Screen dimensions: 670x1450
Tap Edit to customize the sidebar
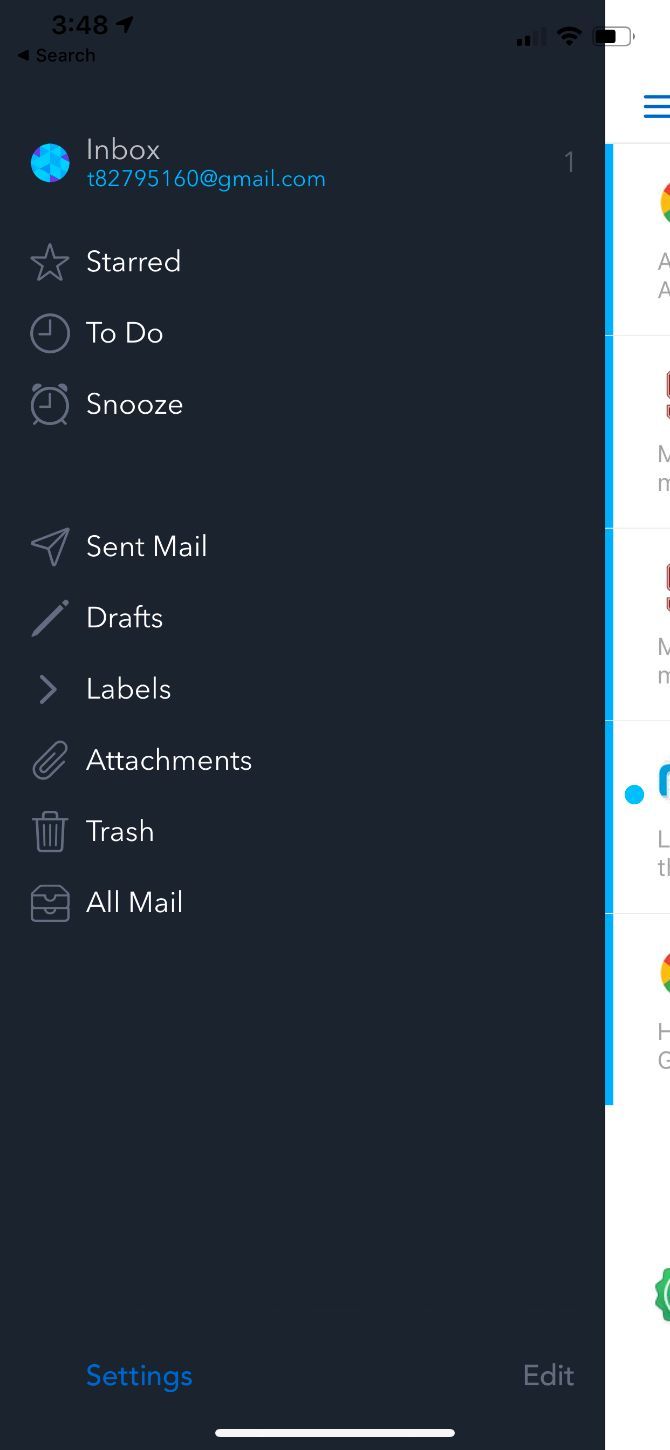(x=549, y=1375)
